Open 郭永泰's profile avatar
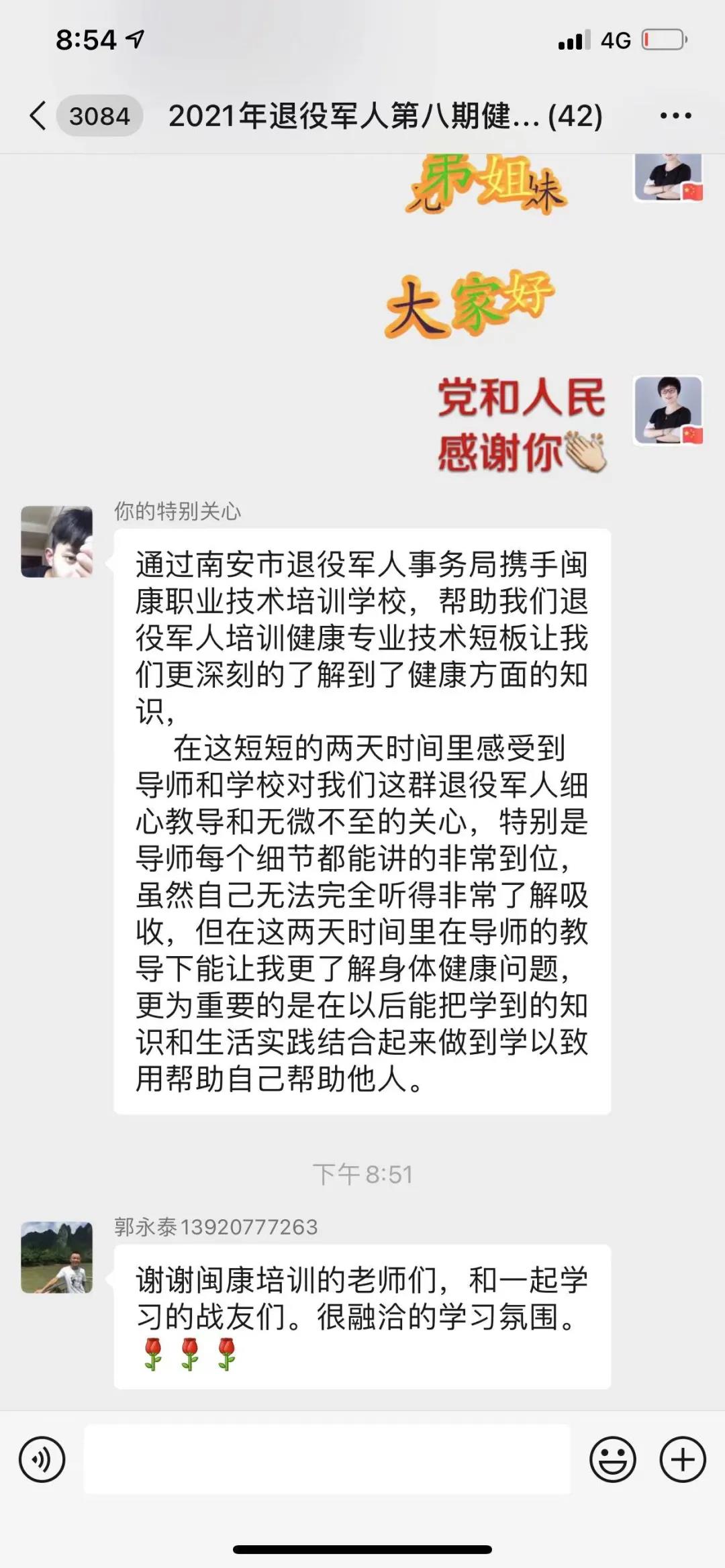 click(x=57, y=1257)
